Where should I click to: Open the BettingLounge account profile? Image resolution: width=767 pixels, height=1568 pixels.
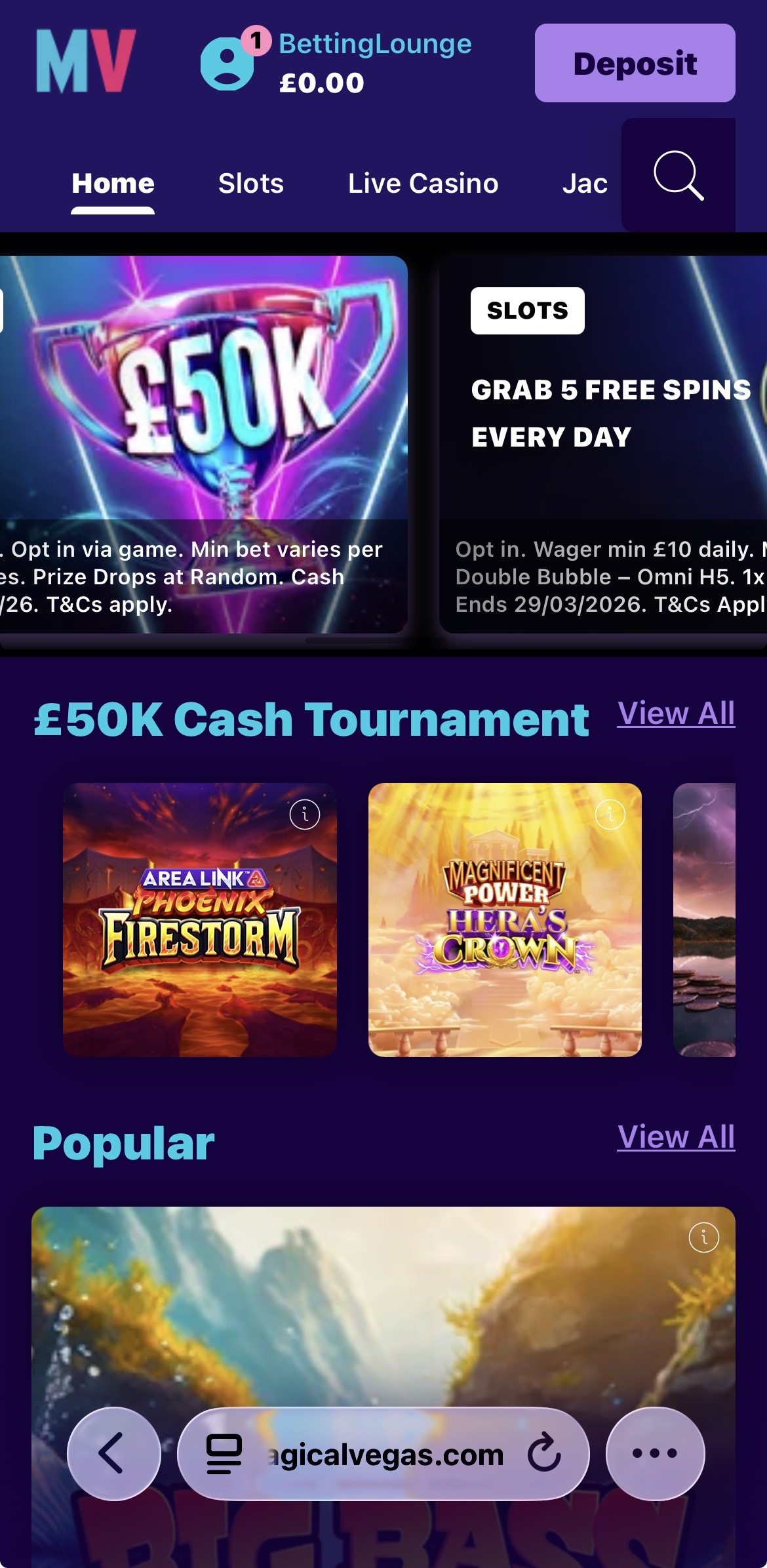[x=227, y=63]
